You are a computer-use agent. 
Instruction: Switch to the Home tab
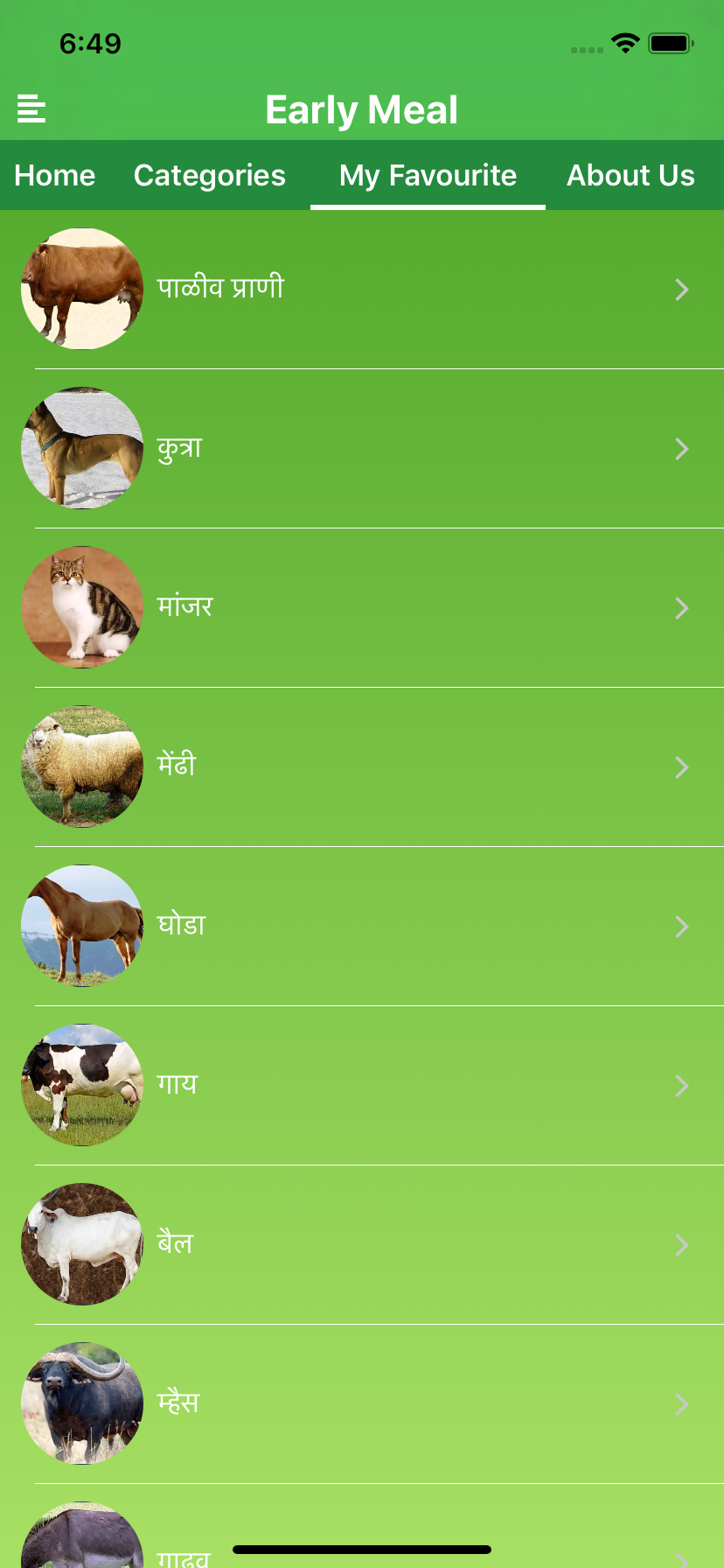point(55,176)
